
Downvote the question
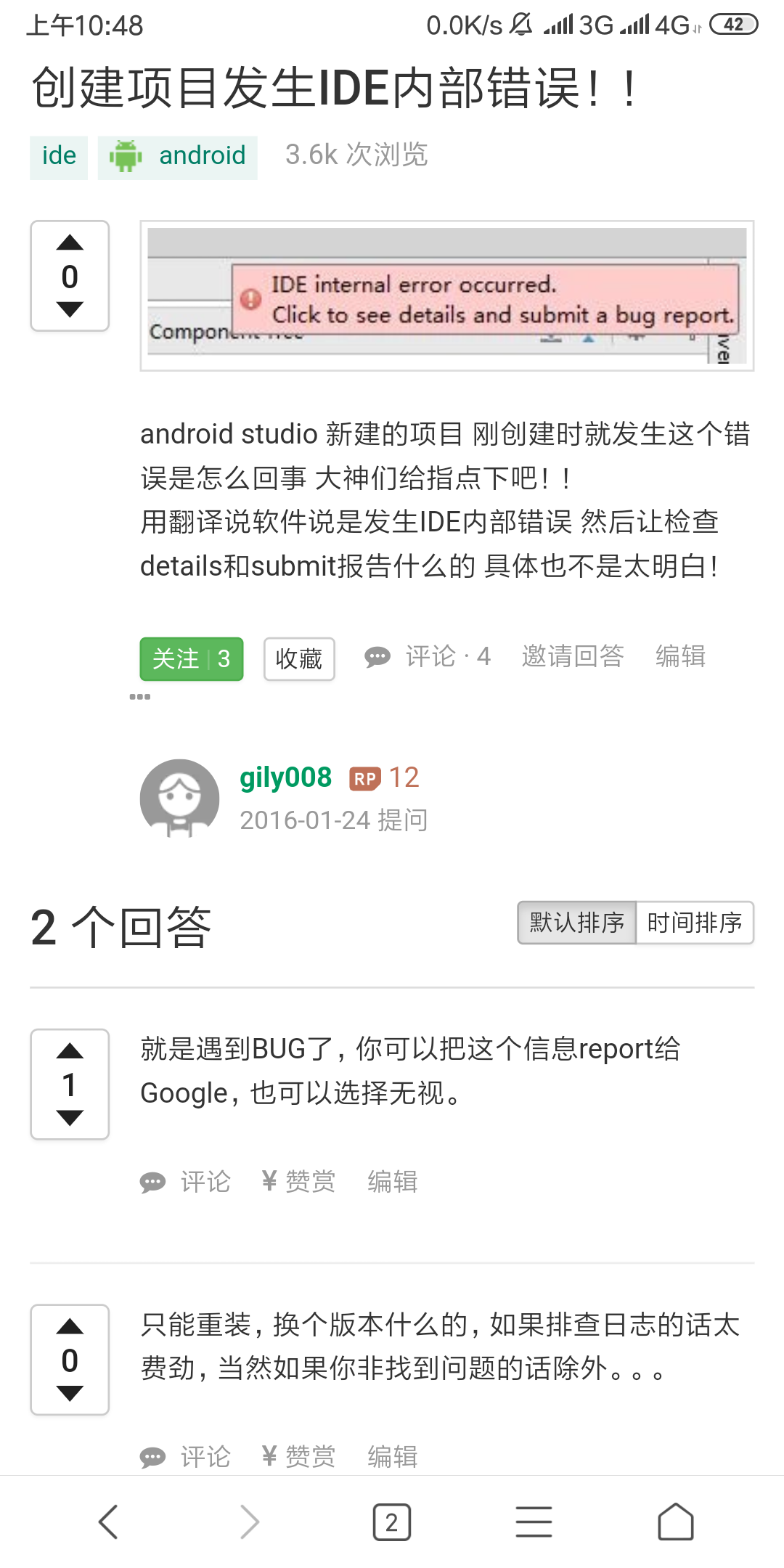pyautogui.click(x=70, y=309)
